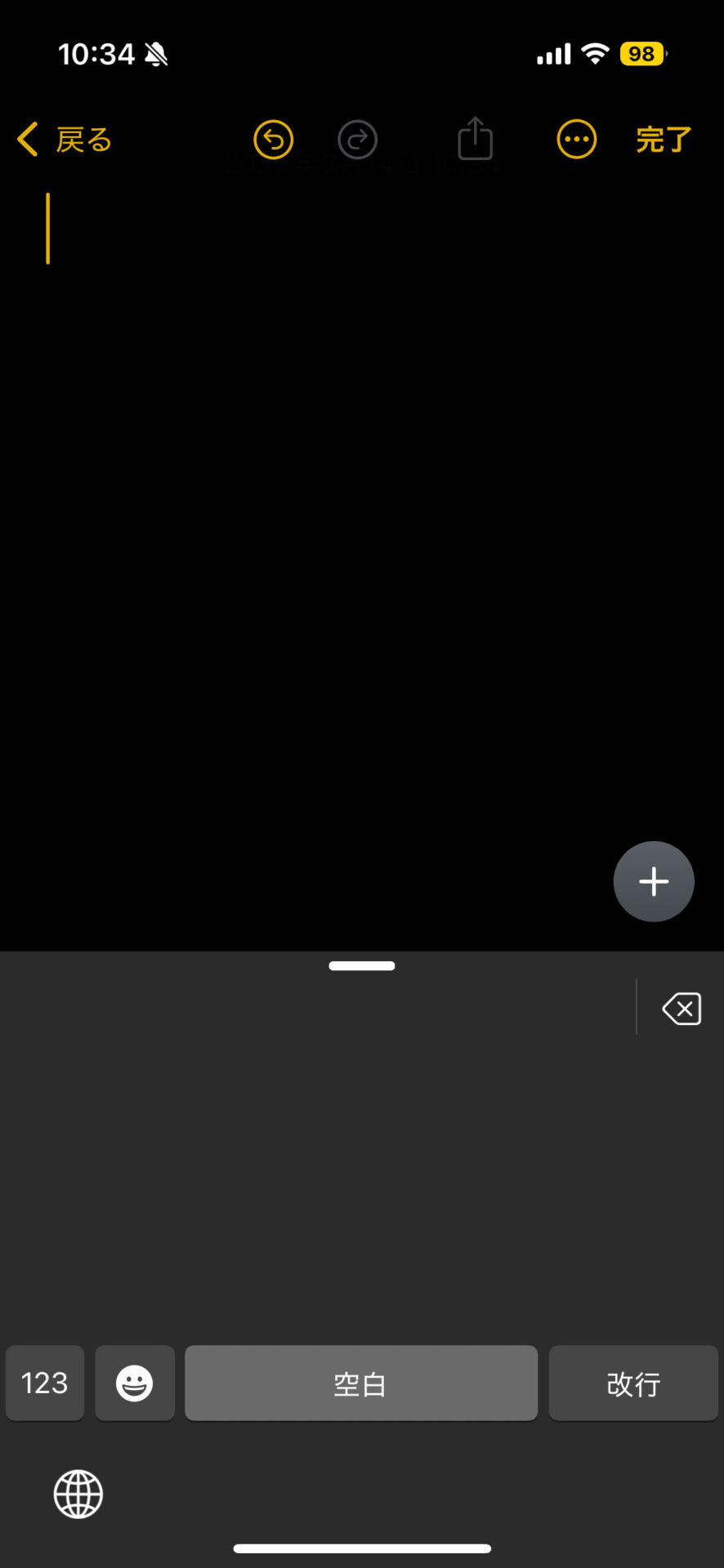Open the floating plus button
Image resolution: width=724 pixels, height=1568 pixels.
pos(654,882)
